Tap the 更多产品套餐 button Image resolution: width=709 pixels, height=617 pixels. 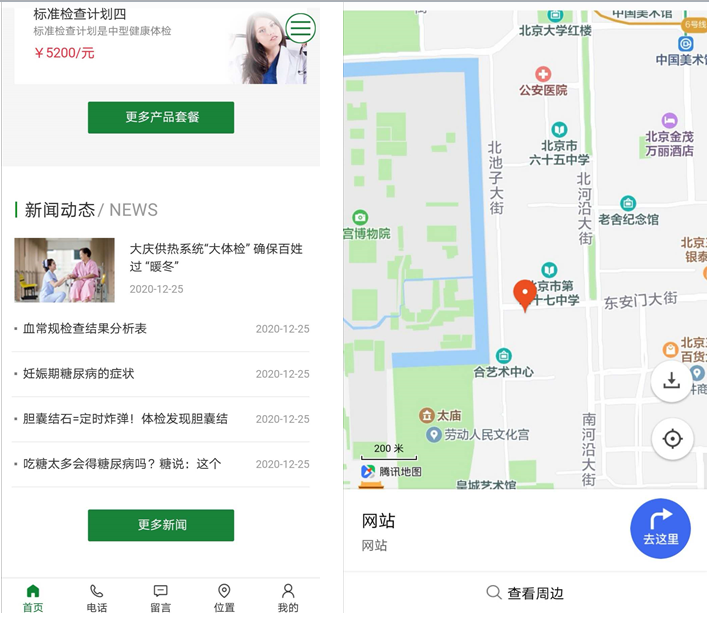click(x=161, y=117)
